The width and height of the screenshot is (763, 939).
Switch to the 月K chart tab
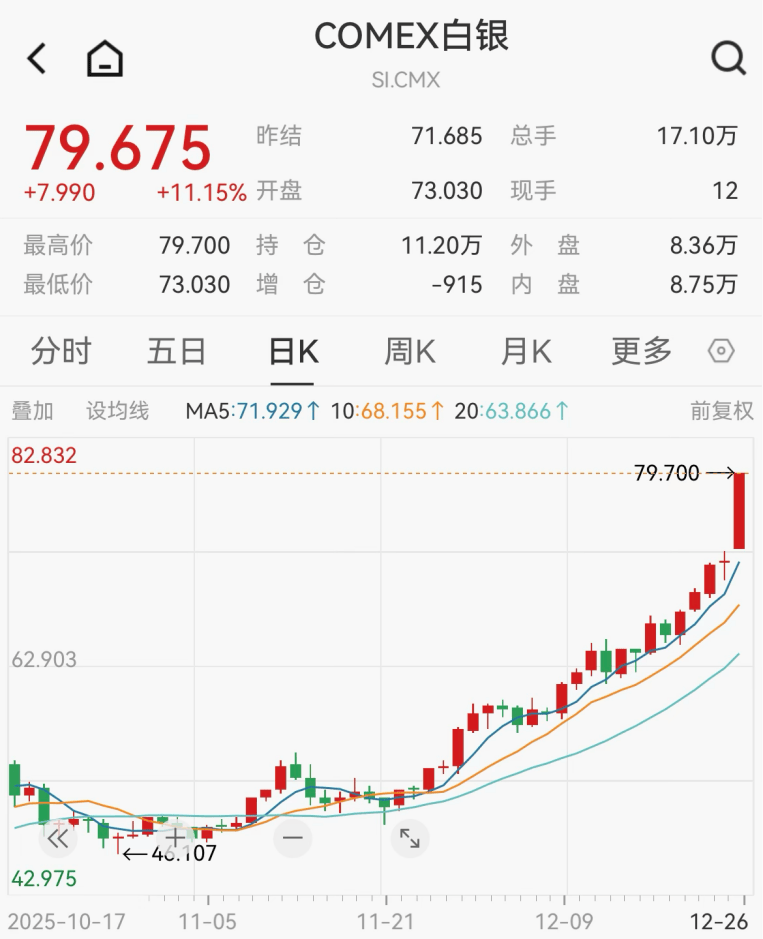(x=526, y=351)
